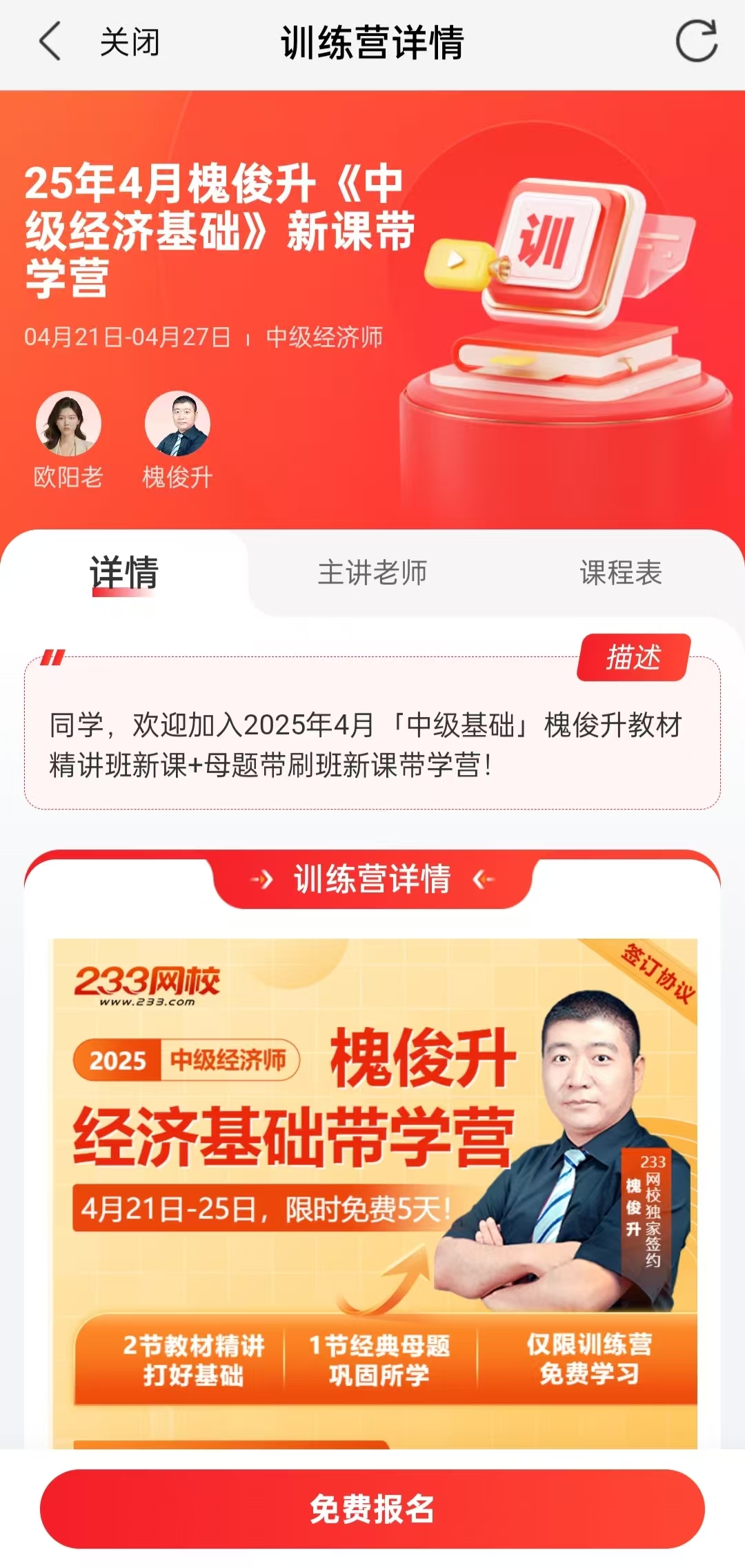Select the 详情 tab
Viewport: 745px width, 1568px height.
pyautogui.click(x=124, y=573)
